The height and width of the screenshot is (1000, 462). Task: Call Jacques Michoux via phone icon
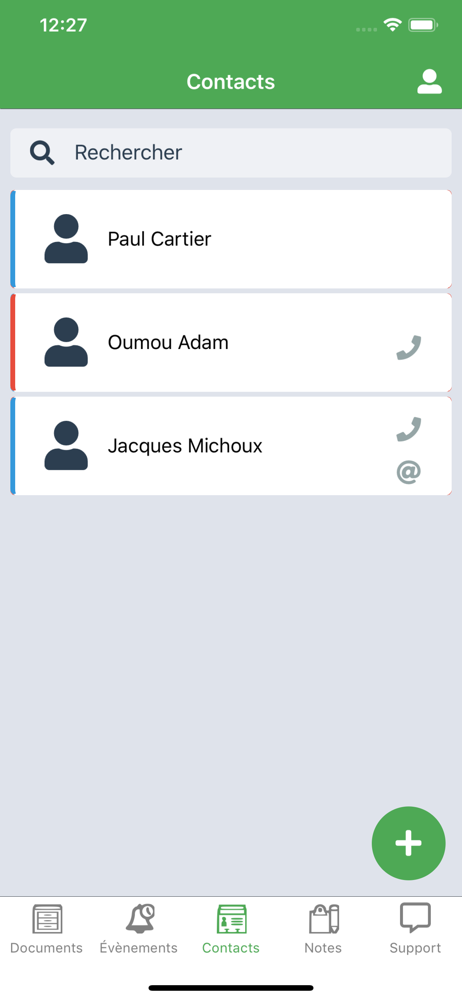pyautogui.click(x=408, y=429)
